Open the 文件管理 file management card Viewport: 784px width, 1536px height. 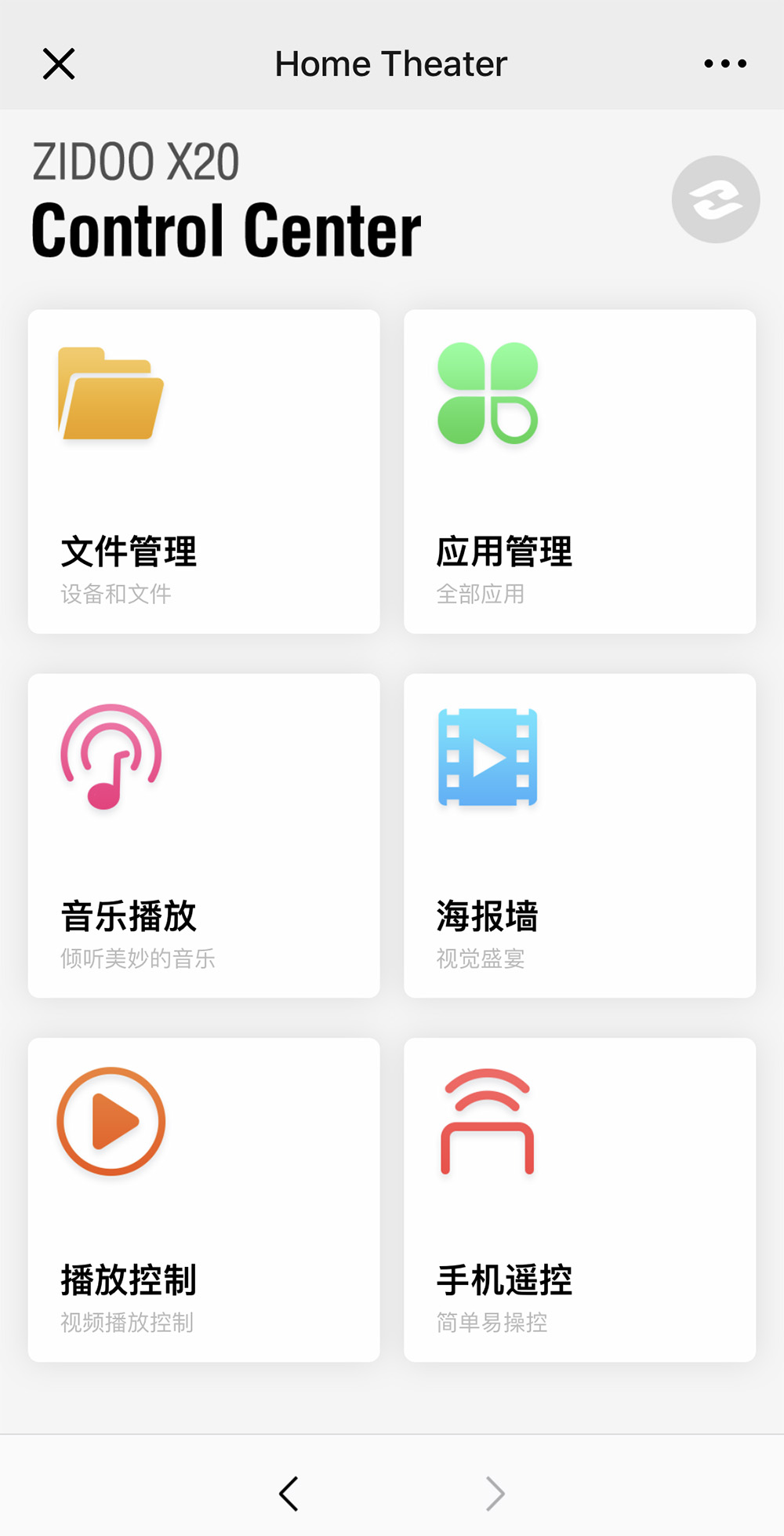[204, 471]
